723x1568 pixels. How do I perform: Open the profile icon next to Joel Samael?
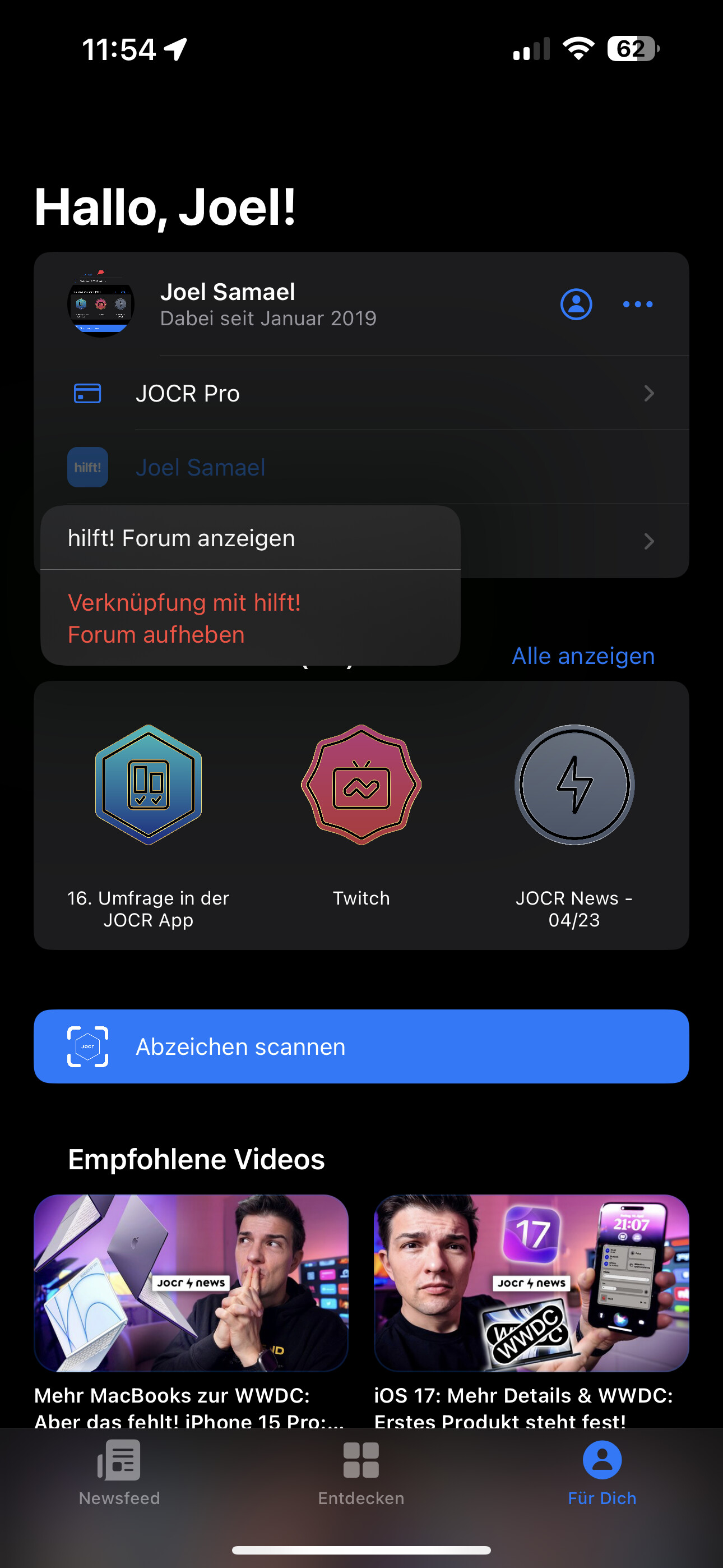pyautogui.click(x=576, y=304)
